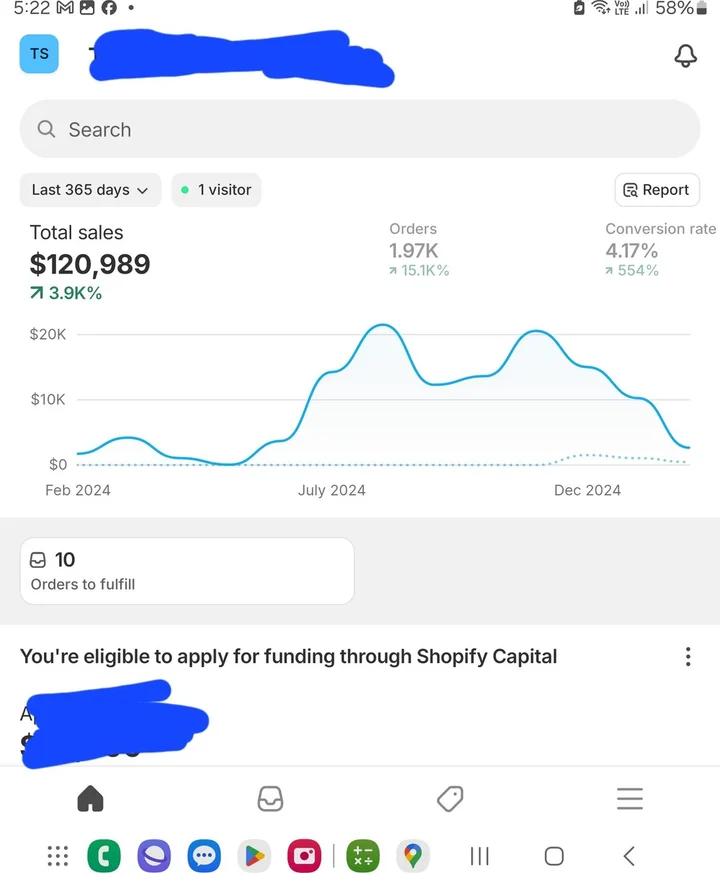Open the Last 365 days date range dropdown
The width and height of the screenshot is (720, 873).
click(x=90, y=189)
